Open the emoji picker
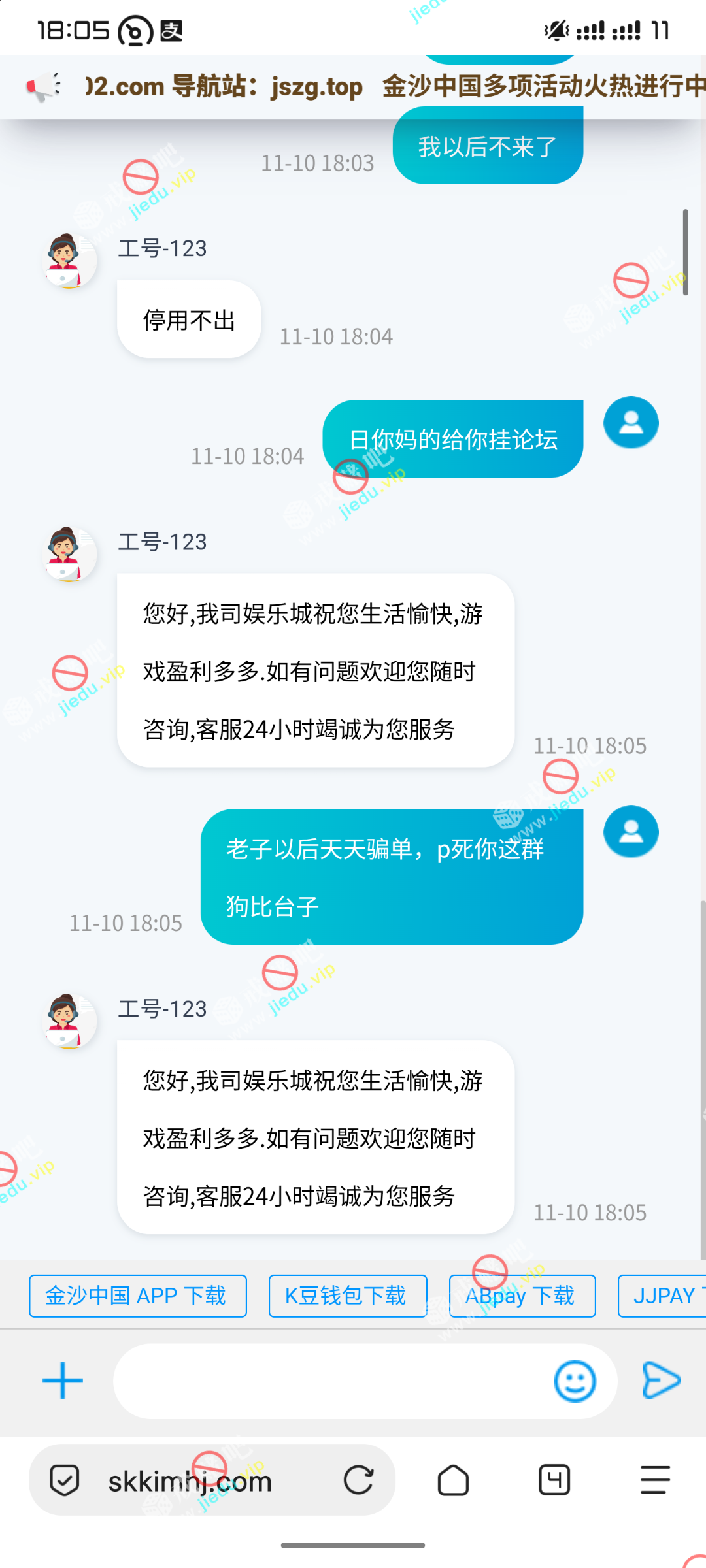Viewport: 706px width, 1568px height. [x=575, y=1381]
